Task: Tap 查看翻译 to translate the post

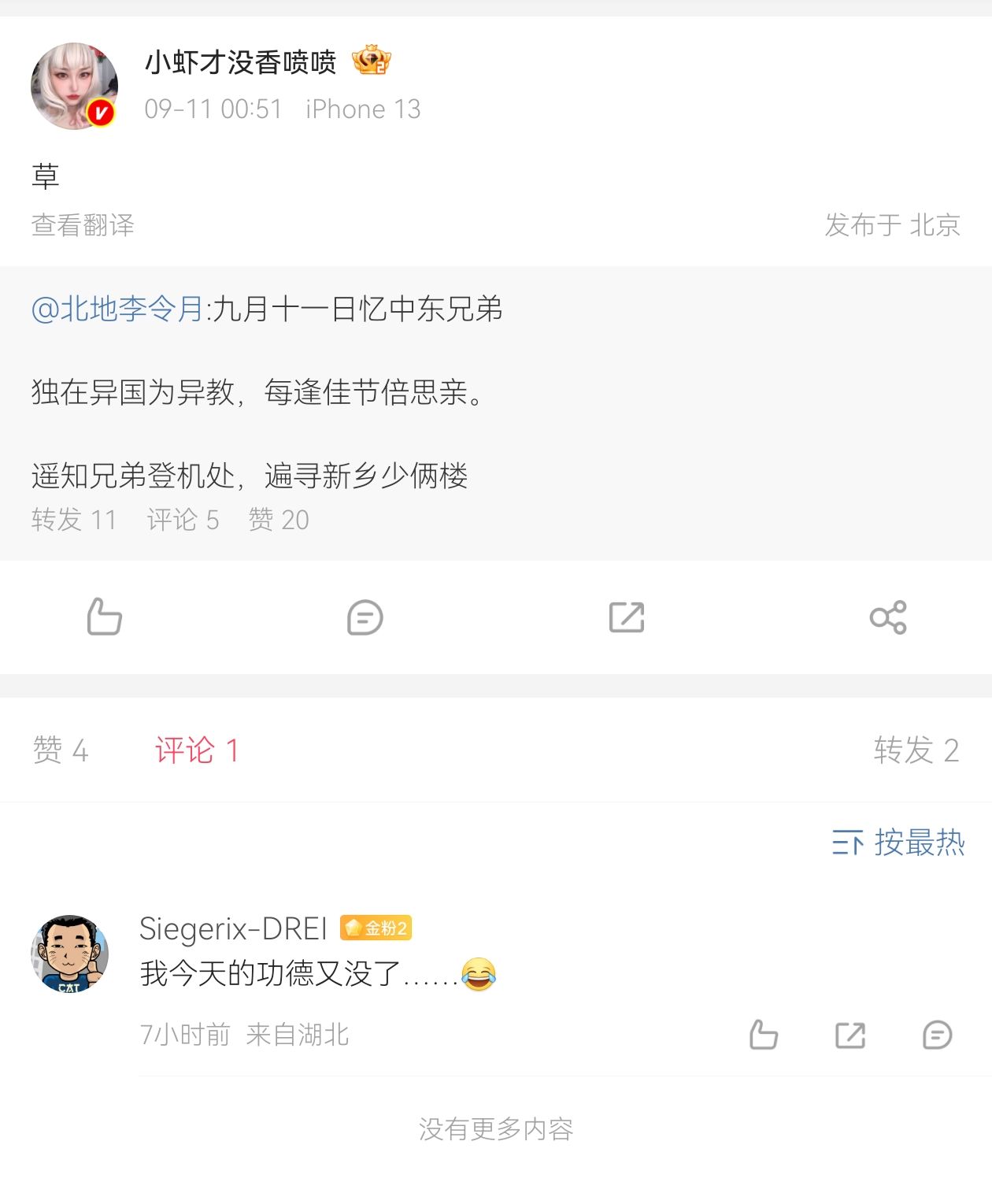Action: point(83,225)
